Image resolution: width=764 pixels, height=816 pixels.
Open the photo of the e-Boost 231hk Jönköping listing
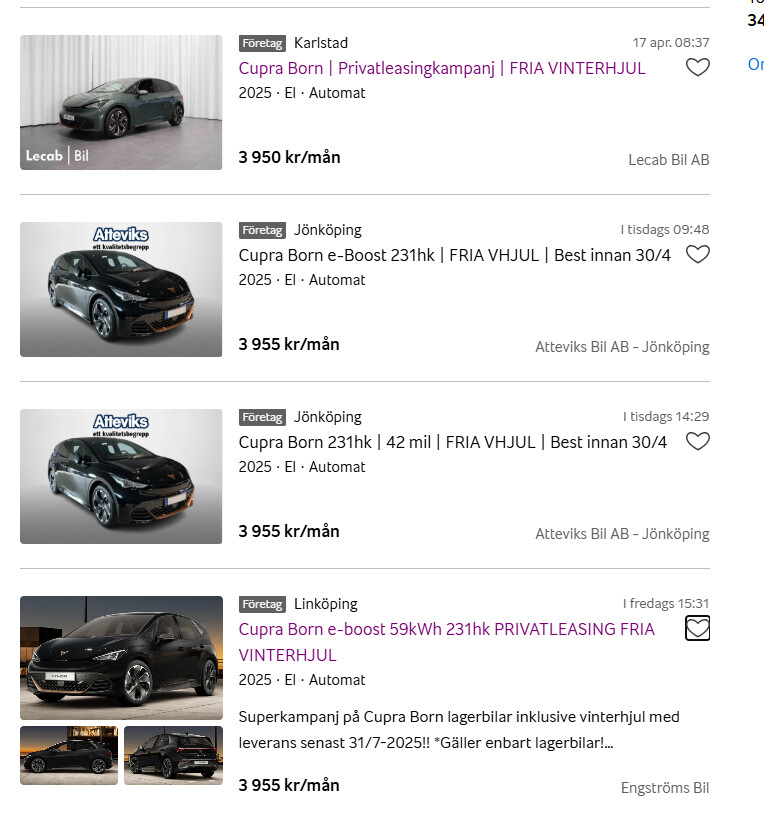[121, 290]
